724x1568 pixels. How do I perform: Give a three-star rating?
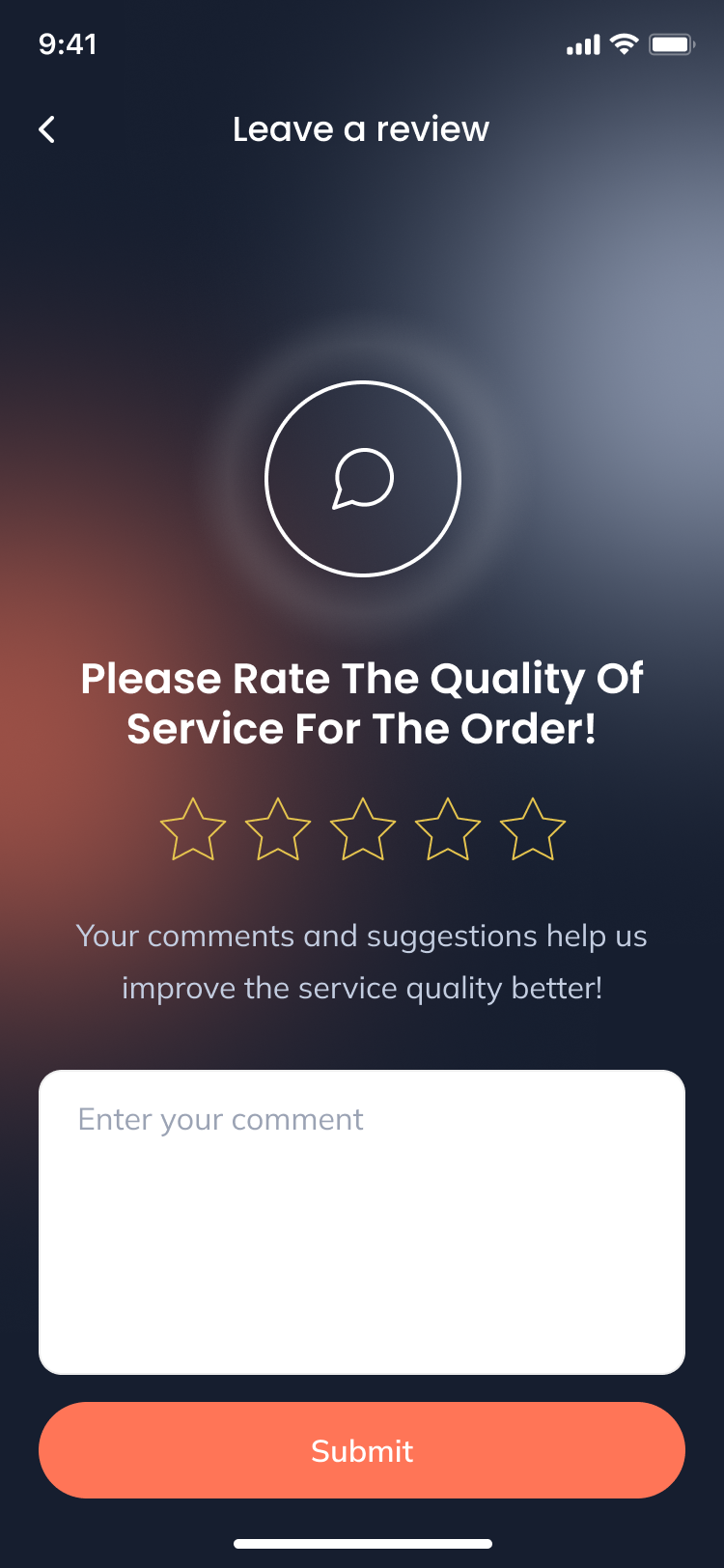coord(363,829)
